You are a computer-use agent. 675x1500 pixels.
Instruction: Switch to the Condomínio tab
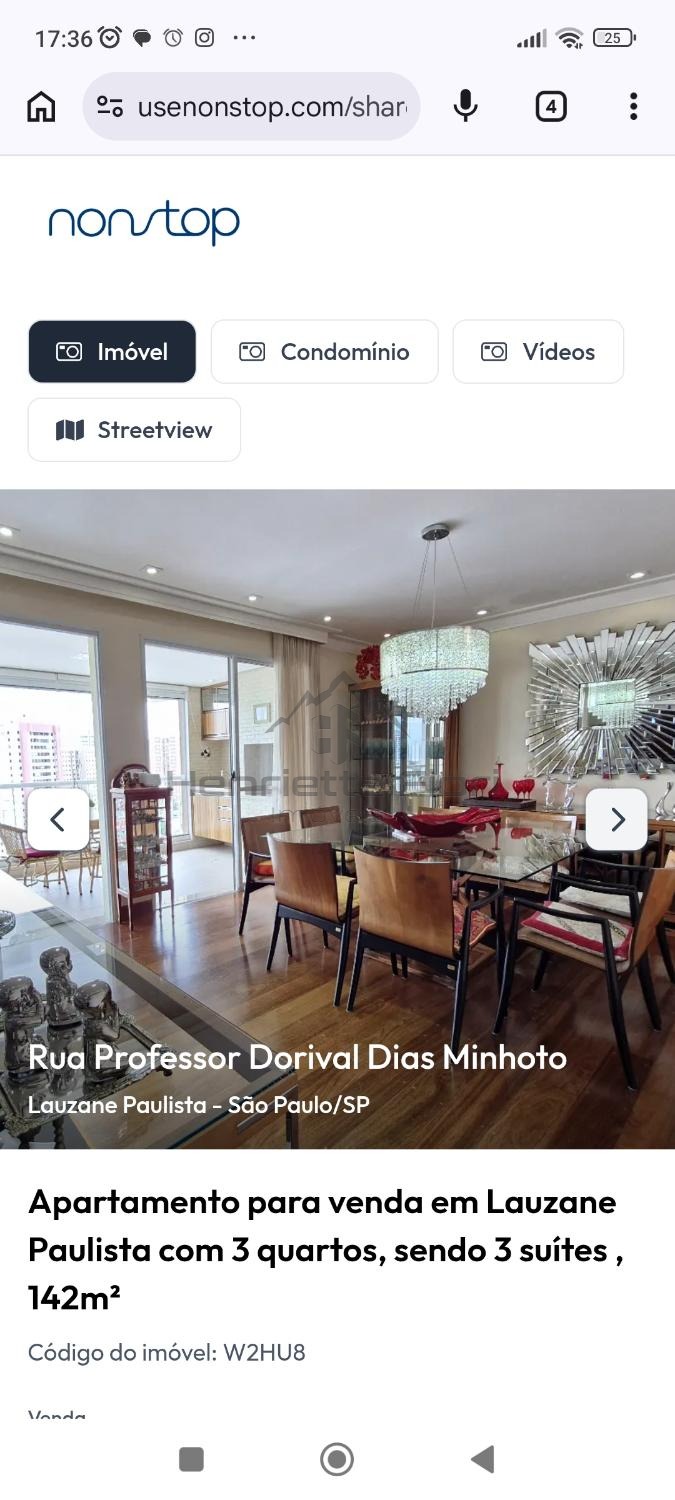point(324,352)
